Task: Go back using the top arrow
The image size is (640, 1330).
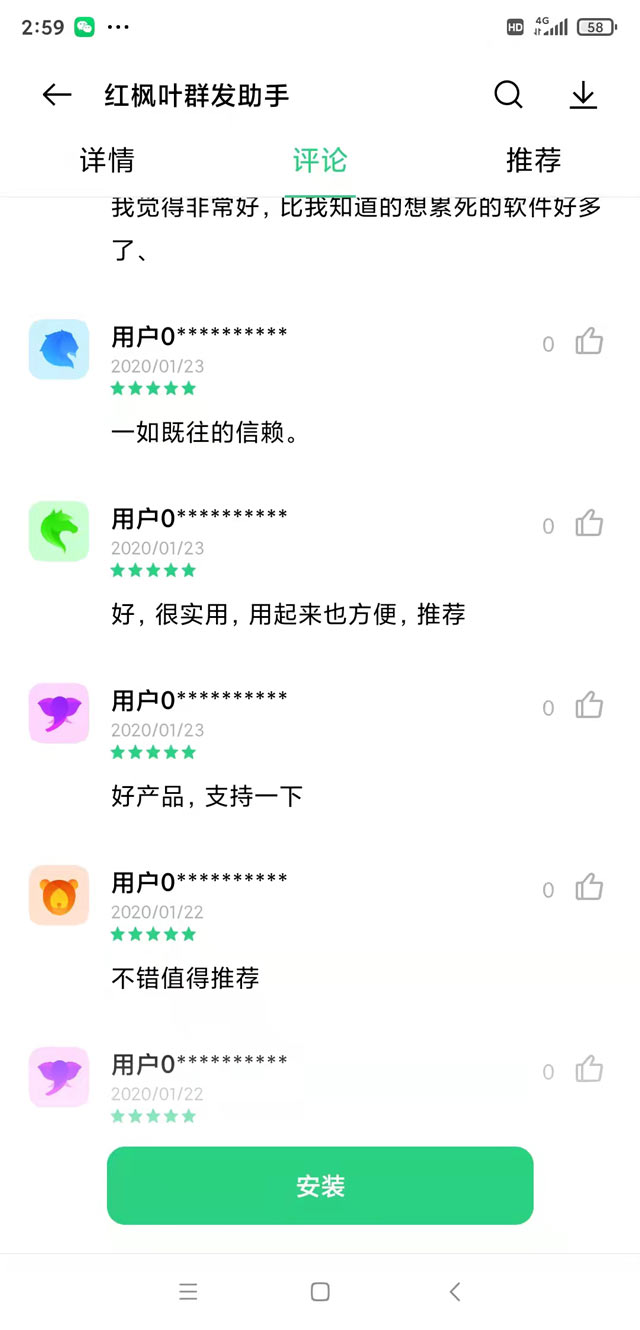Action: [57, 95]
